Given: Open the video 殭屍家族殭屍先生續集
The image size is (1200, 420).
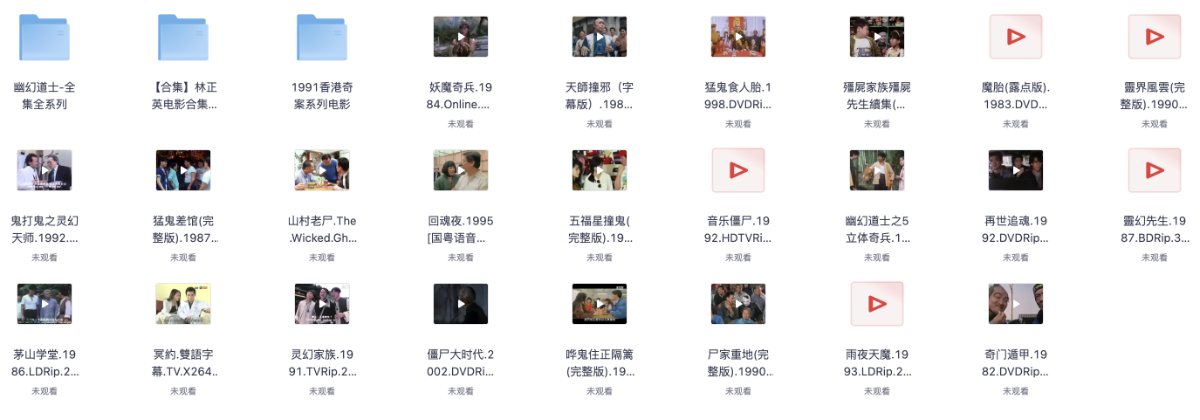Looking at the screenshot, I should 877,37.
